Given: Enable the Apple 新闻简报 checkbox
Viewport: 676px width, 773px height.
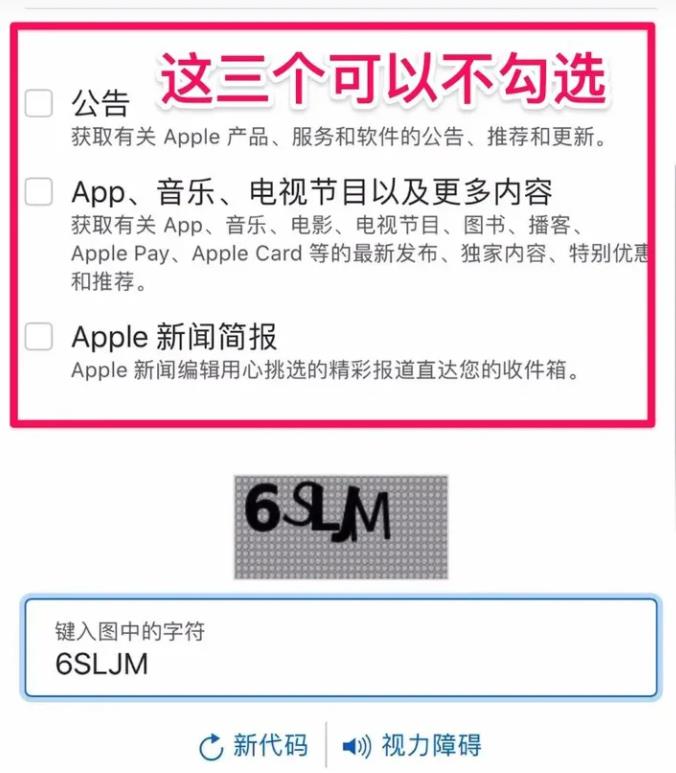Looking at the screenshot, I should click(x=39, y=337).
